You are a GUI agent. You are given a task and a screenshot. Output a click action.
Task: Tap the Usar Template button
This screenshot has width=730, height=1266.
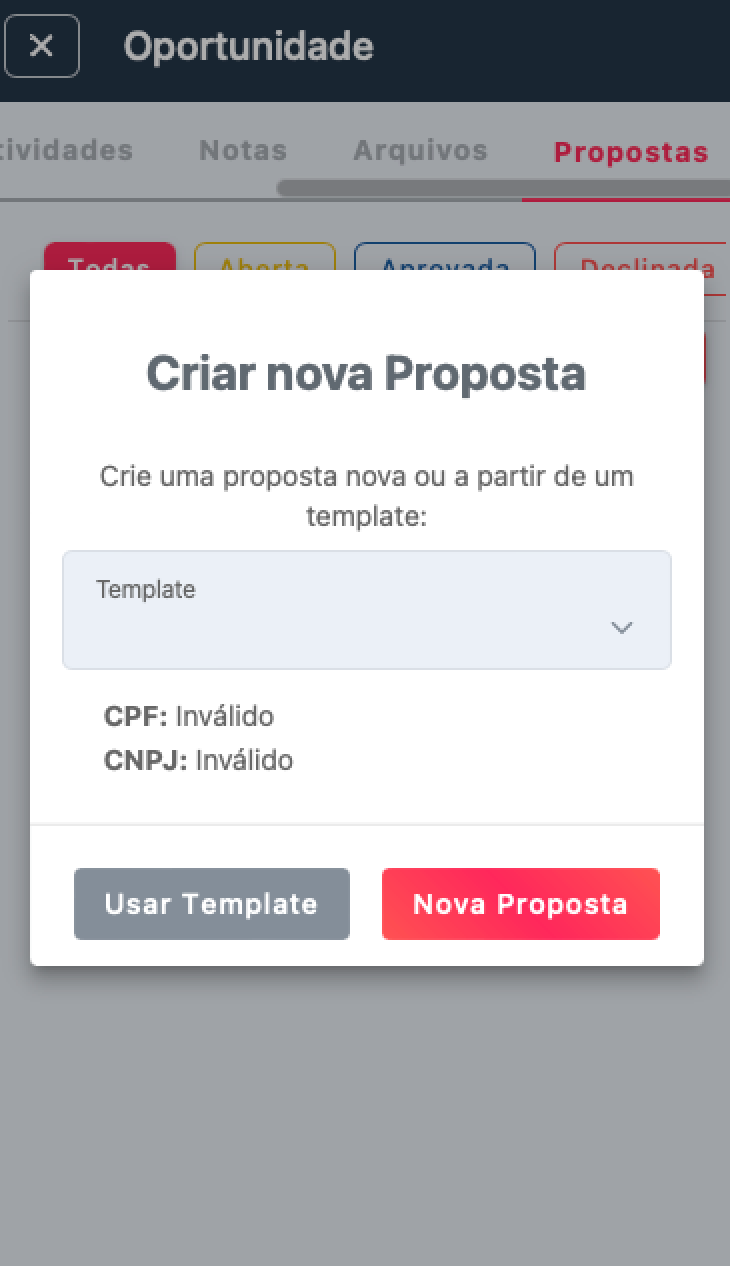coord(212,904)
